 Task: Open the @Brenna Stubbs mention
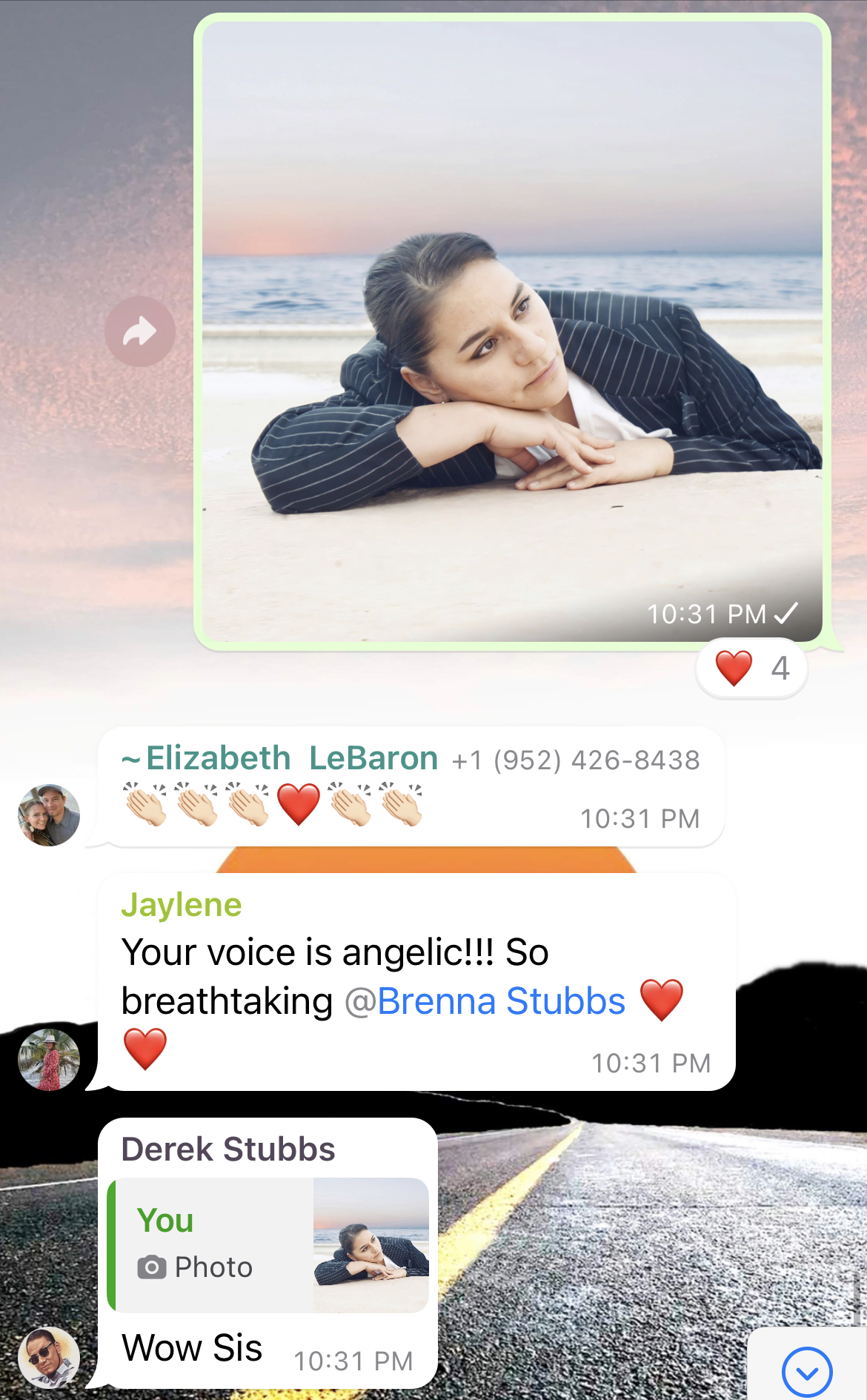[486, 1001]
